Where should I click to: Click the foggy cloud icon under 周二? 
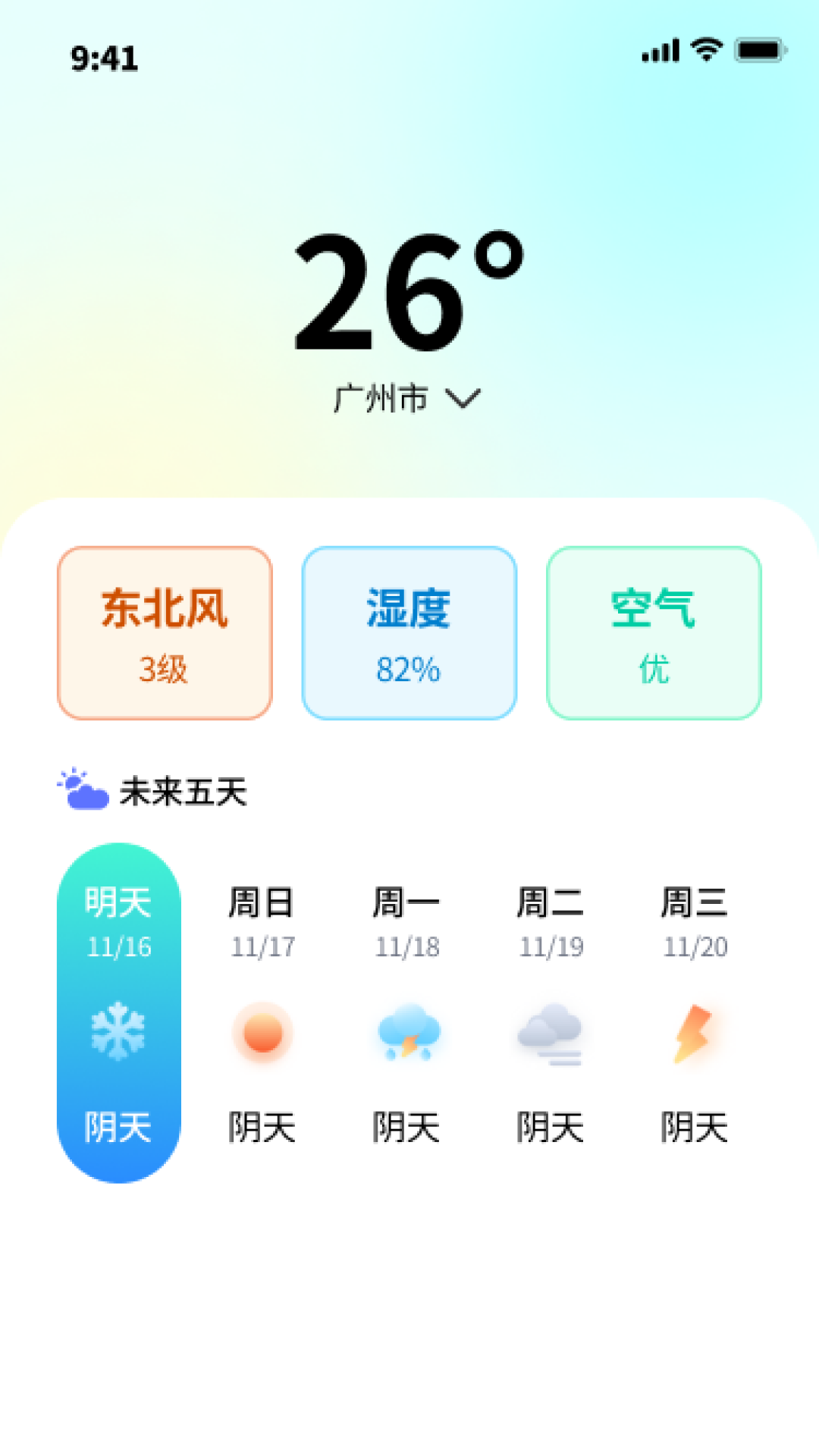(x=551, y=1034)
